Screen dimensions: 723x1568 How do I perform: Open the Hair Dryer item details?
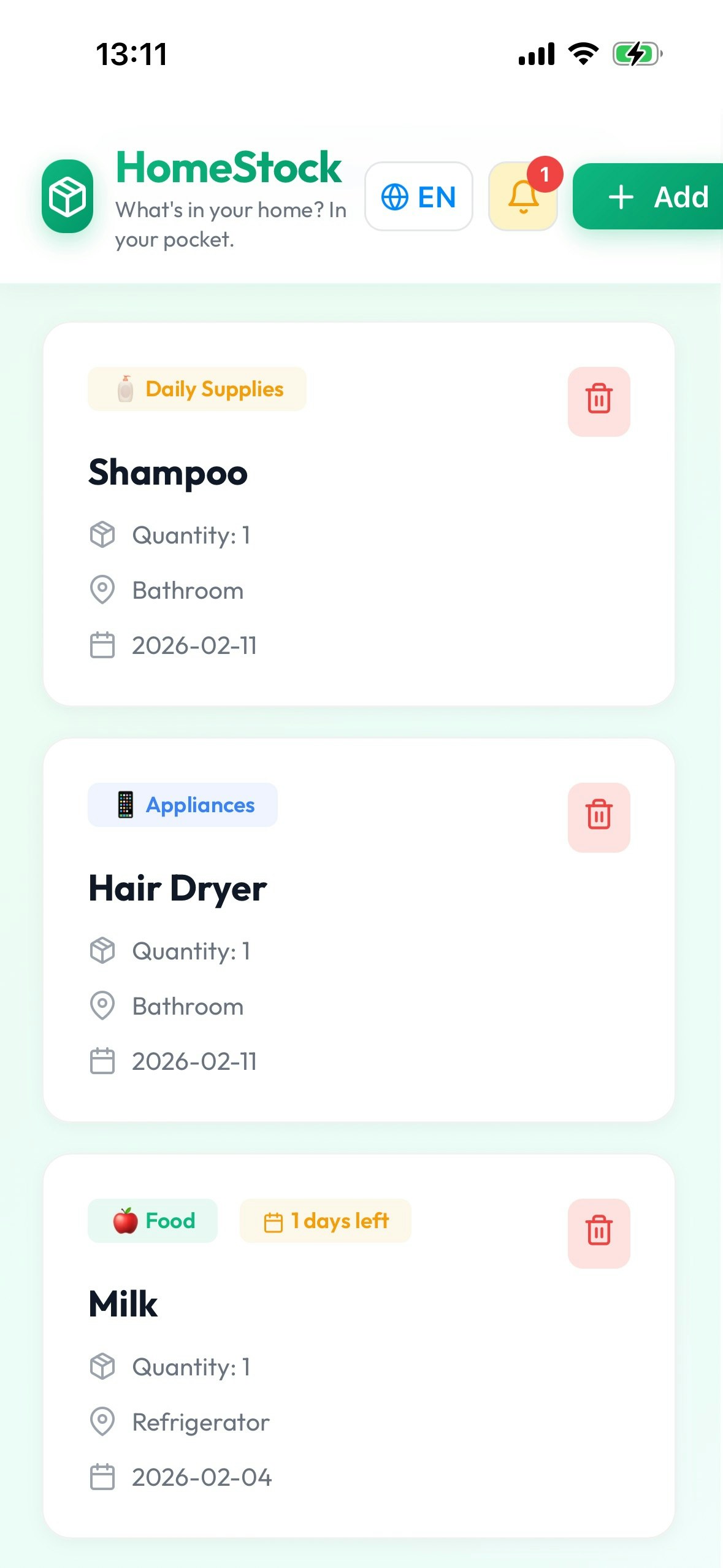177,888
